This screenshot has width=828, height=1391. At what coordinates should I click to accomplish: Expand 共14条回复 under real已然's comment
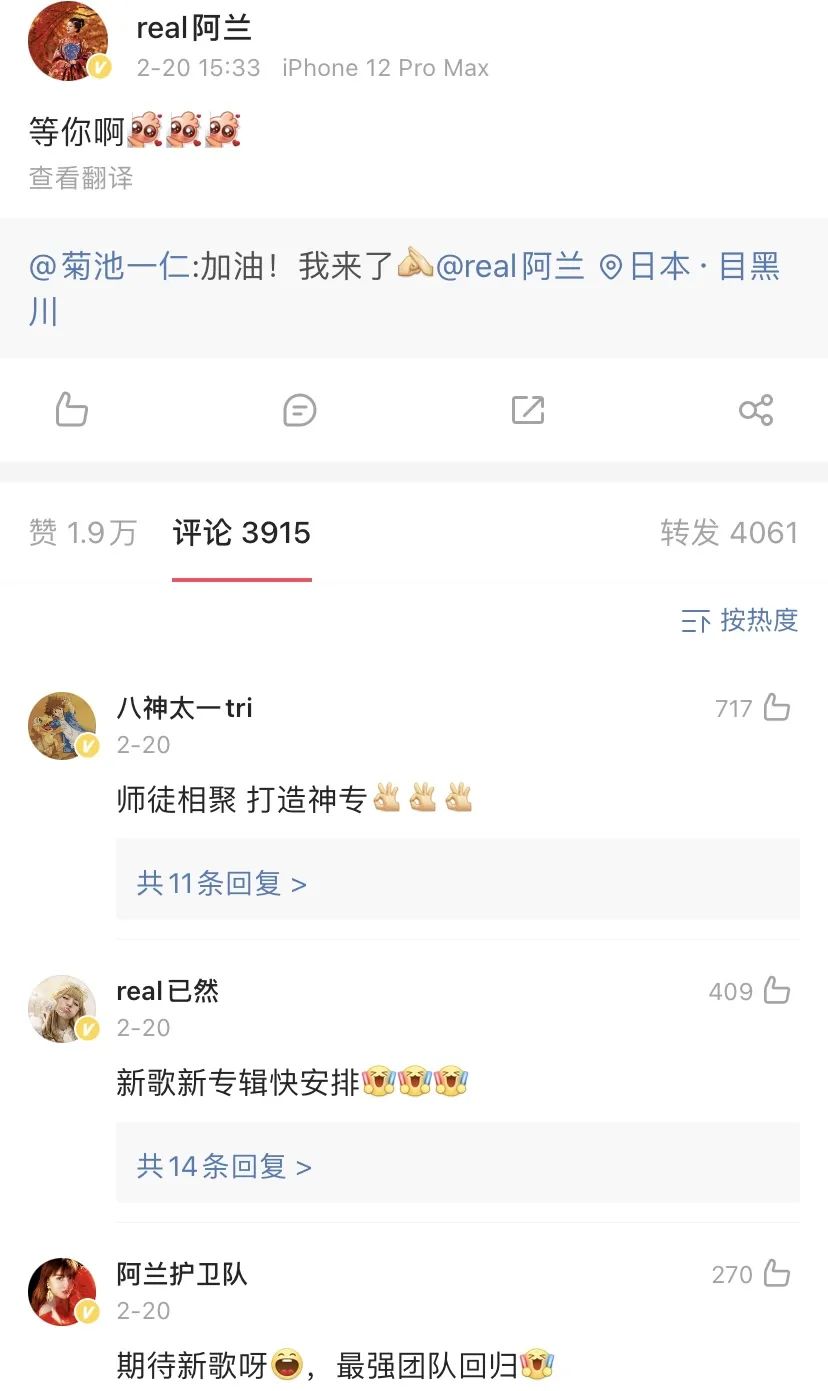(225, 1167)
